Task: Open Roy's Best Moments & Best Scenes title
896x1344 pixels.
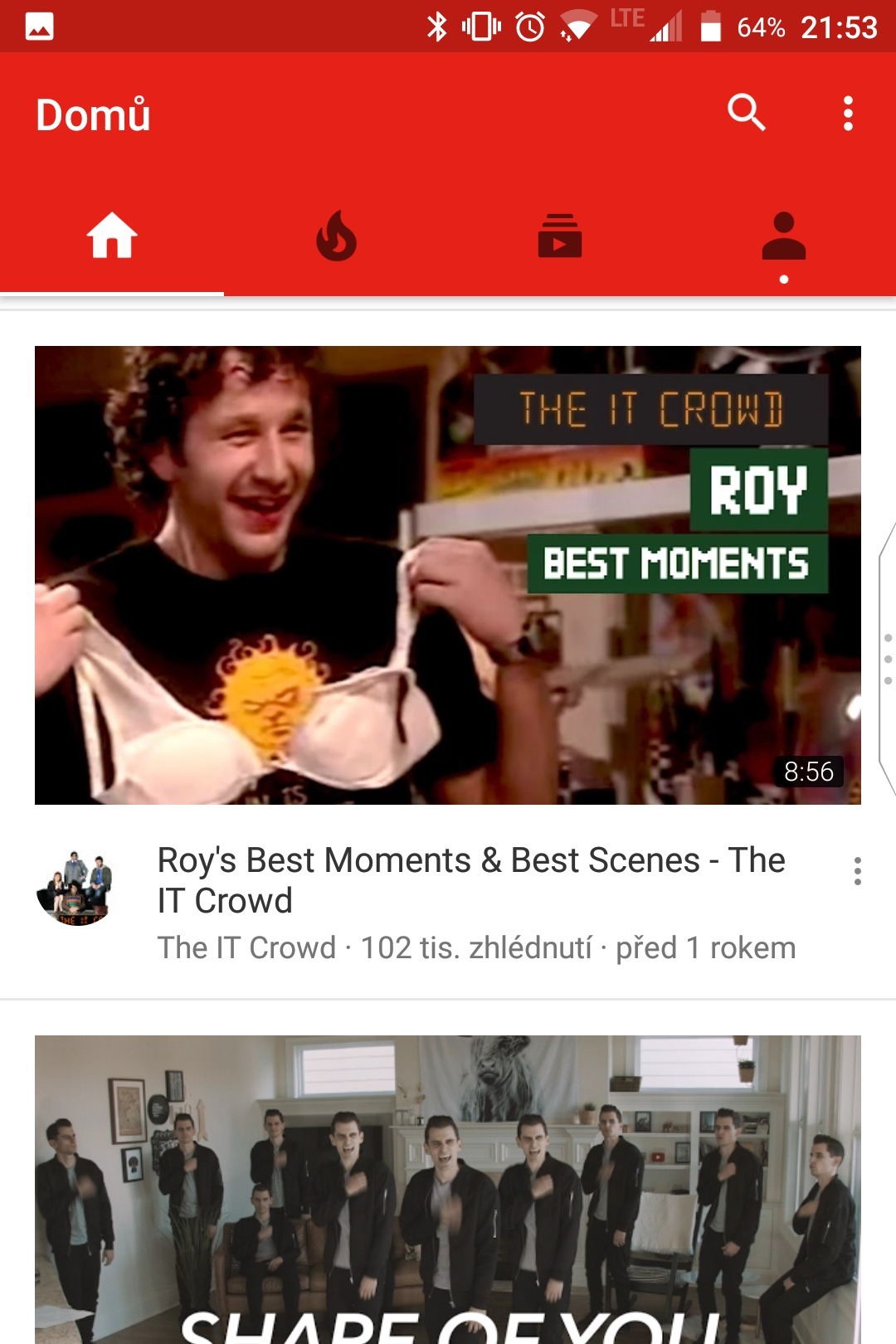Action: [x=470, y=880]
